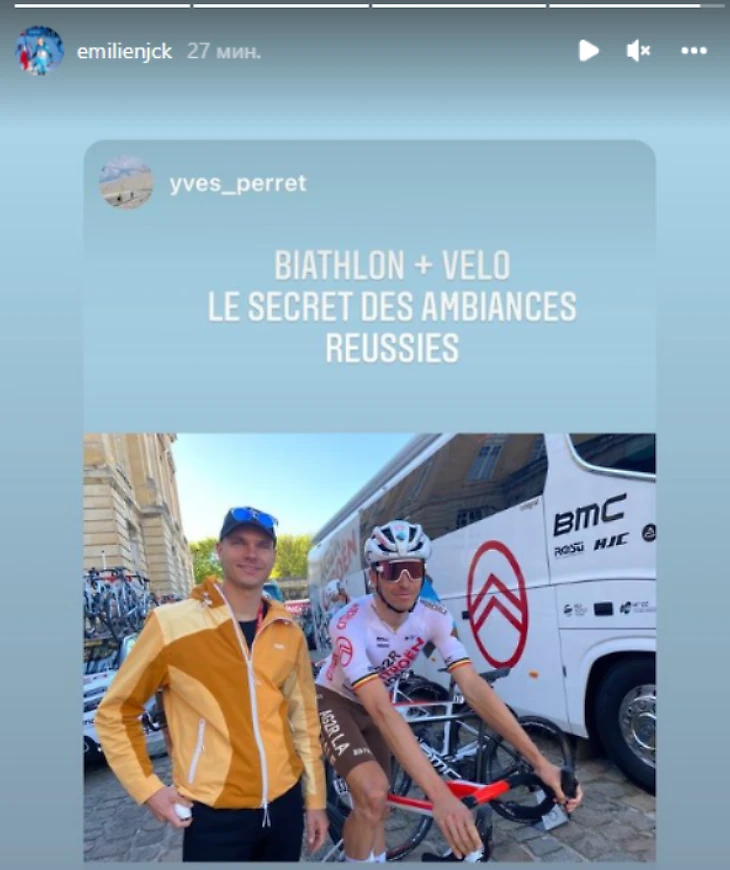Screen dimensions: 730x870
Task: Open emilienjck's profile picture
Action: pos(39,51)
